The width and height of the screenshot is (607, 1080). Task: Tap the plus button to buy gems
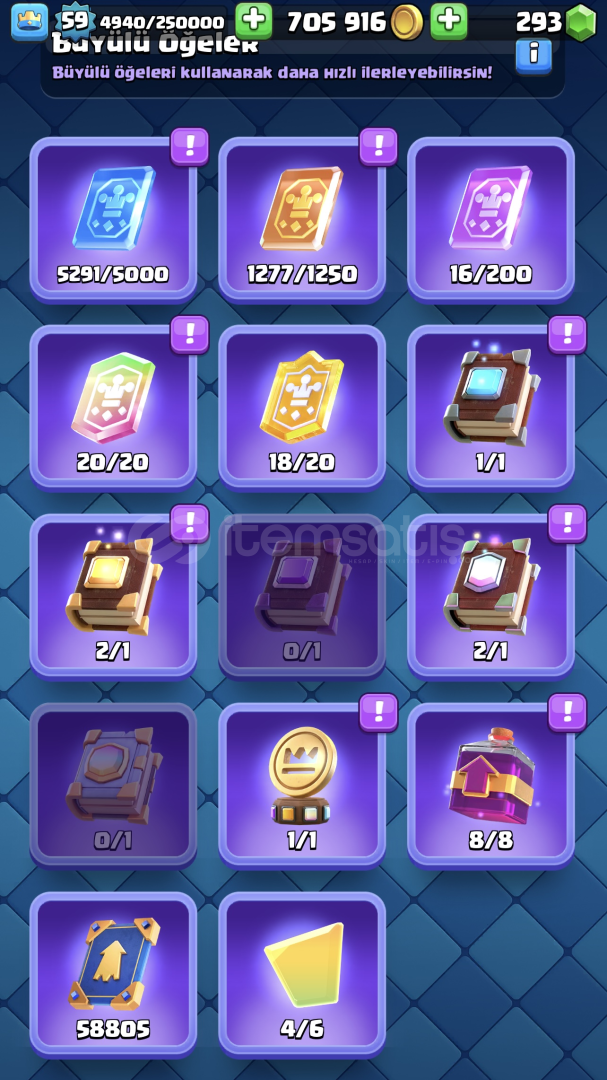point(449,20)
